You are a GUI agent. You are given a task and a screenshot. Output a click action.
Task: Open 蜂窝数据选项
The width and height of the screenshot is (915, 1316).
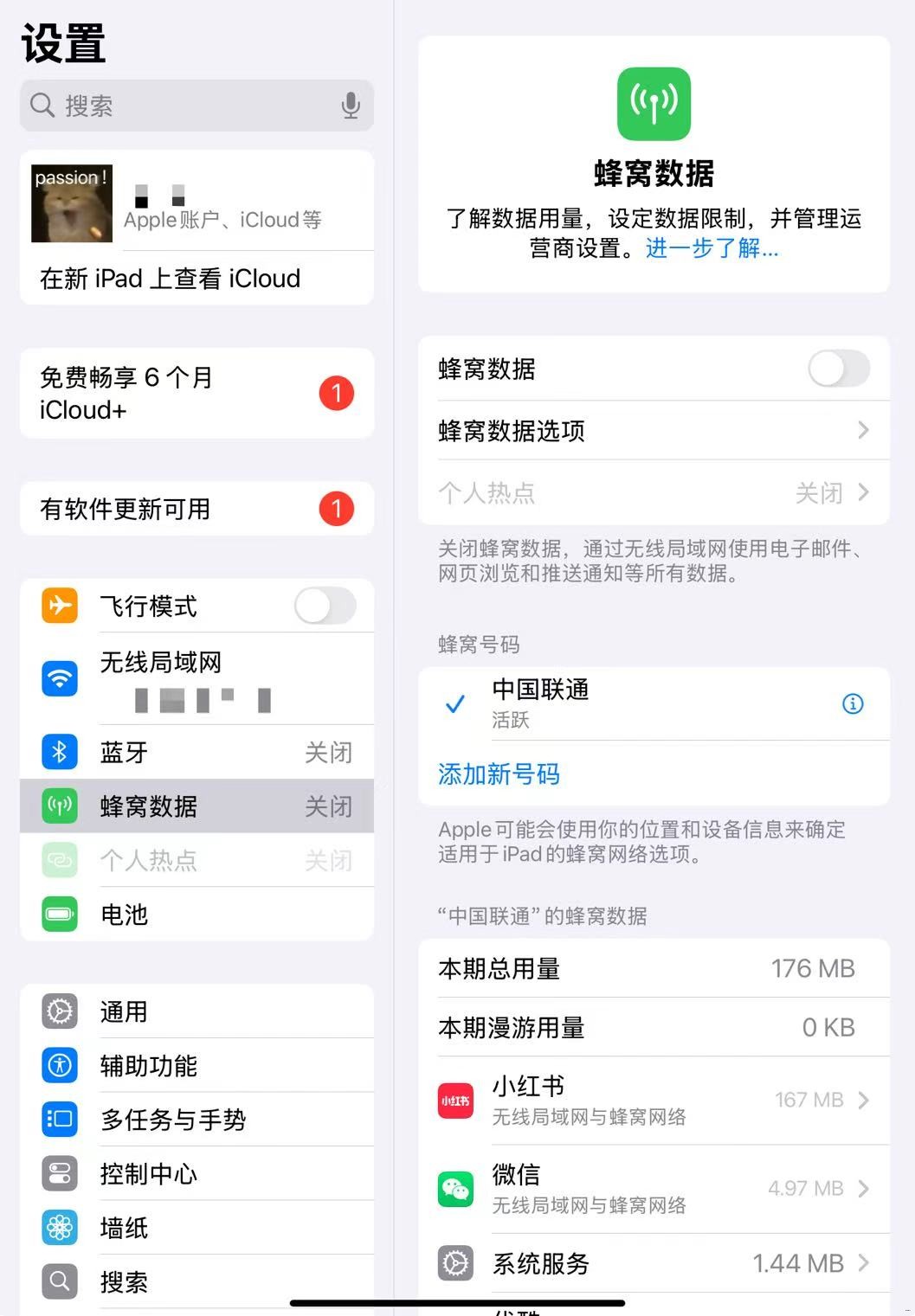654,431
